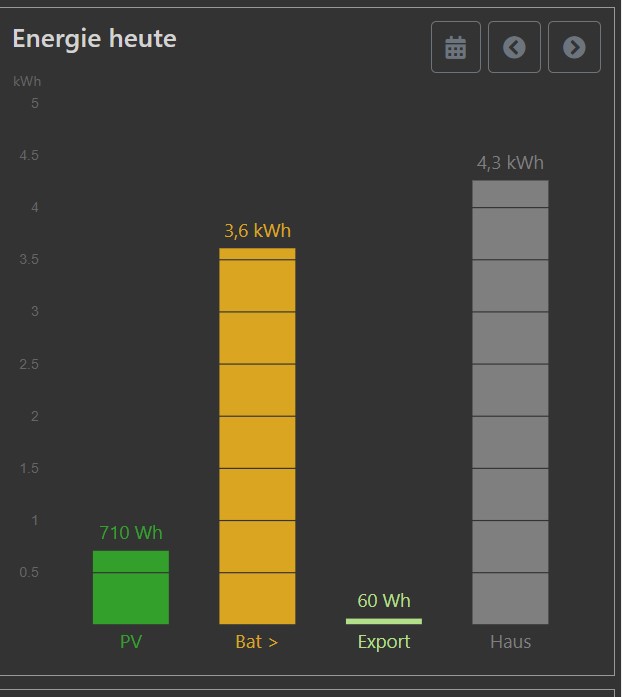622x697 pixels.
Task: Go to the next day
Action: click(574, 47)
